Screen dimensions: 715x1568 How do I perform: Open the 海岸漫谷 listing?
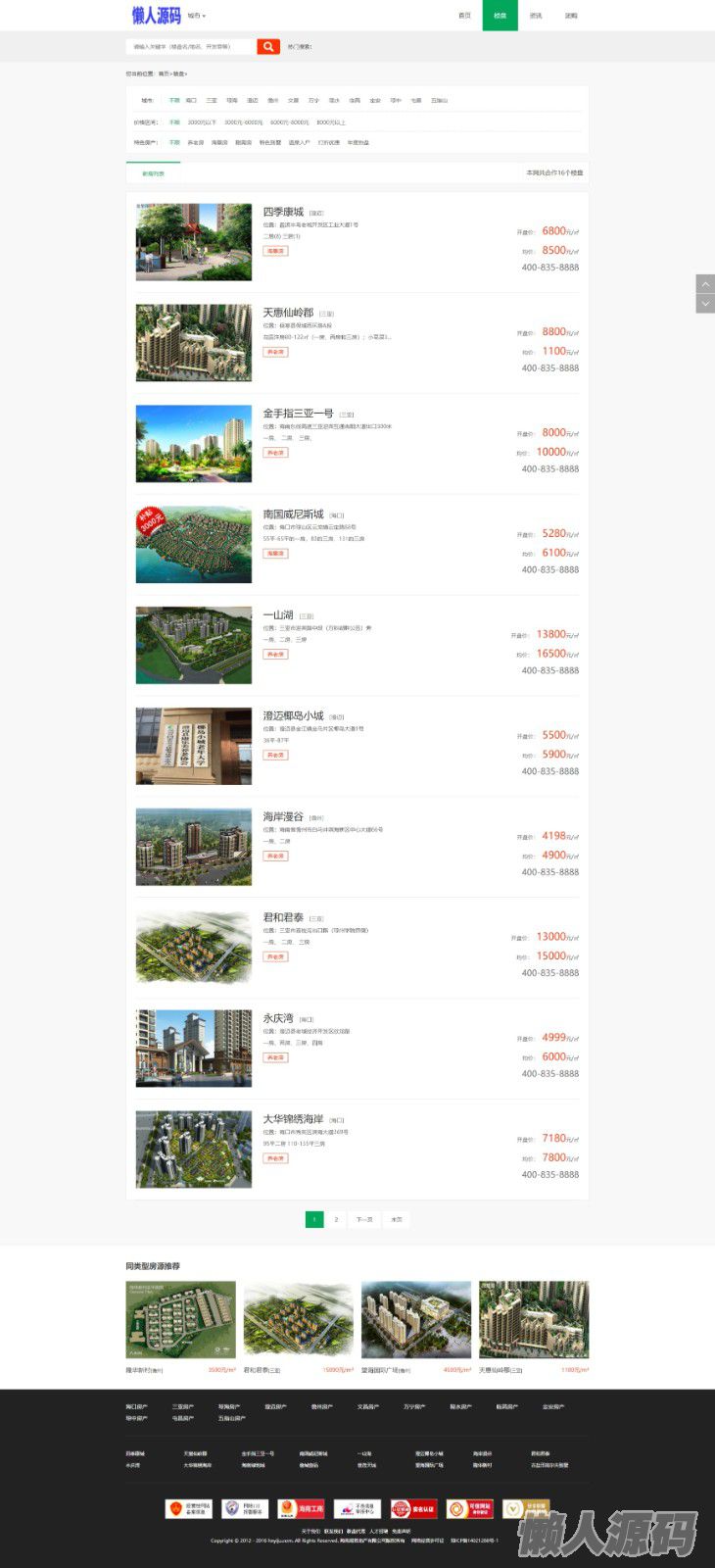(x=283, y=816)
